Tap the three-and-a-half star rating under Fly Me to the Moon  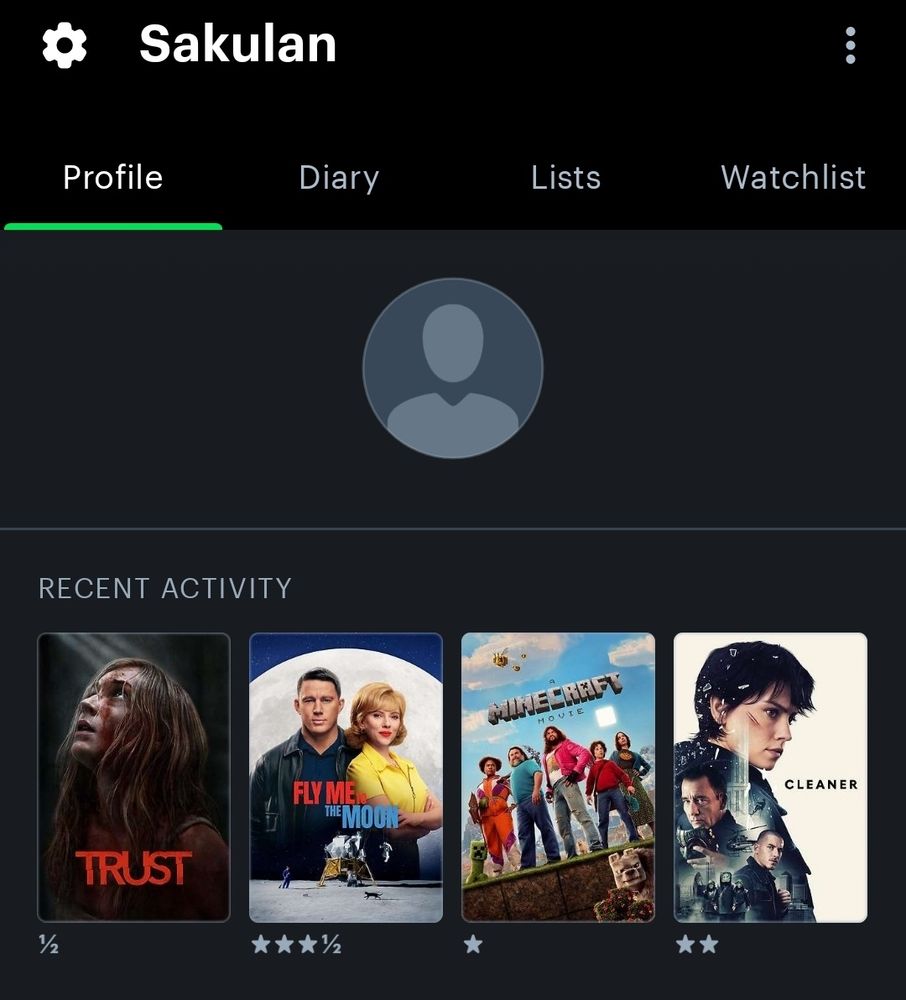click(x=296, y=944)
